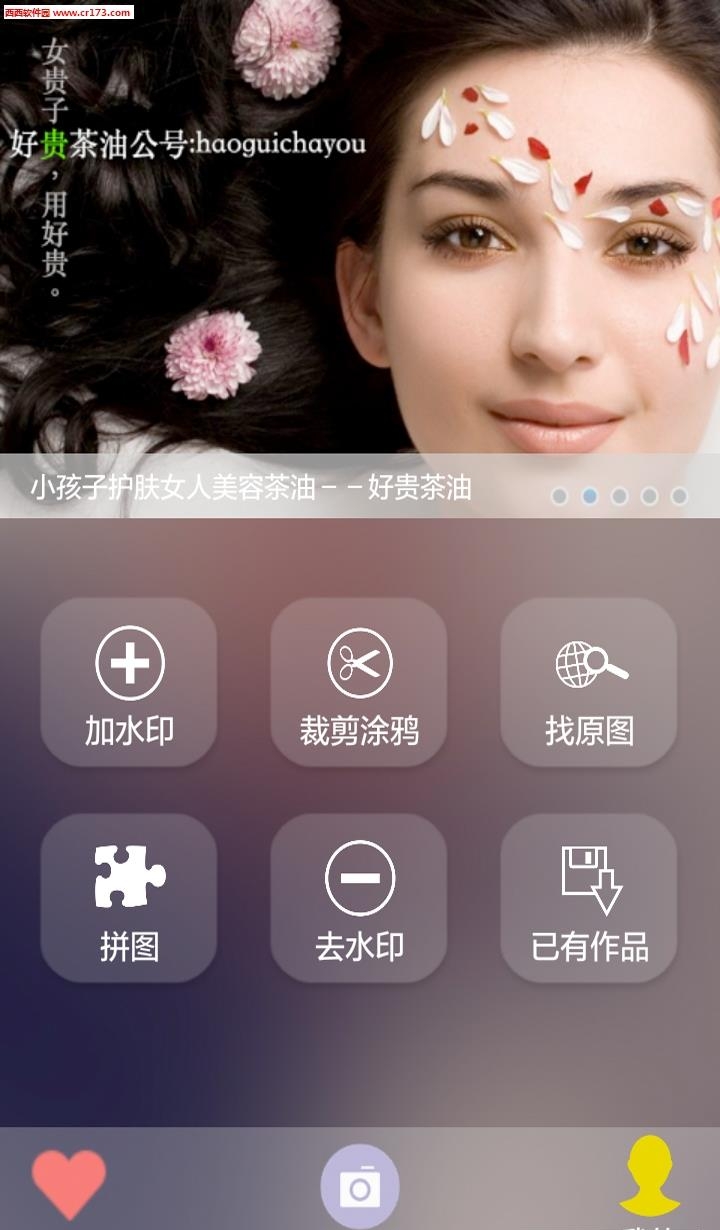Viewport: 720px width, 1230px height.
Task: Open 已有作品 saved works
Action: pos(589,898)
